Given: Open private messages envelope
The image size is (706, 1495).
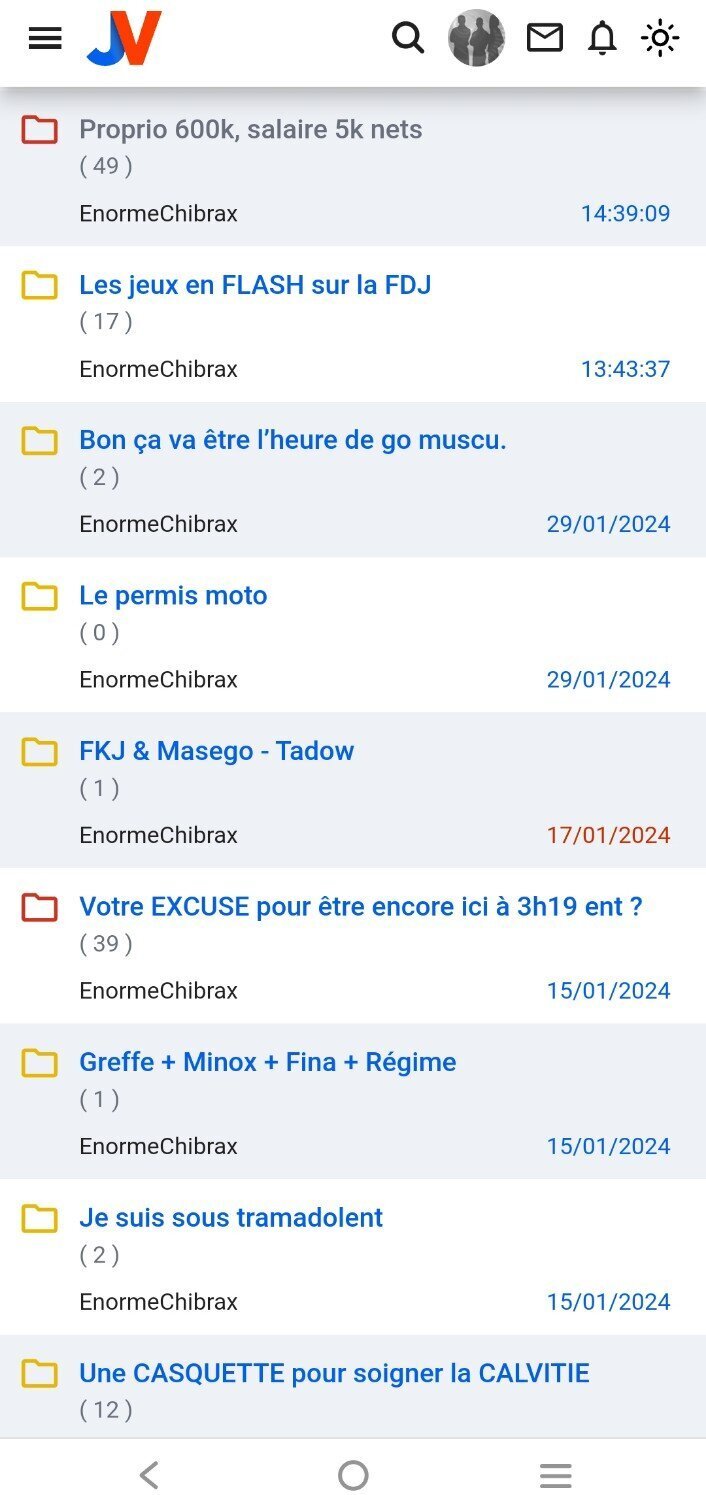Looking at the screenshot, I should [544, 39].
